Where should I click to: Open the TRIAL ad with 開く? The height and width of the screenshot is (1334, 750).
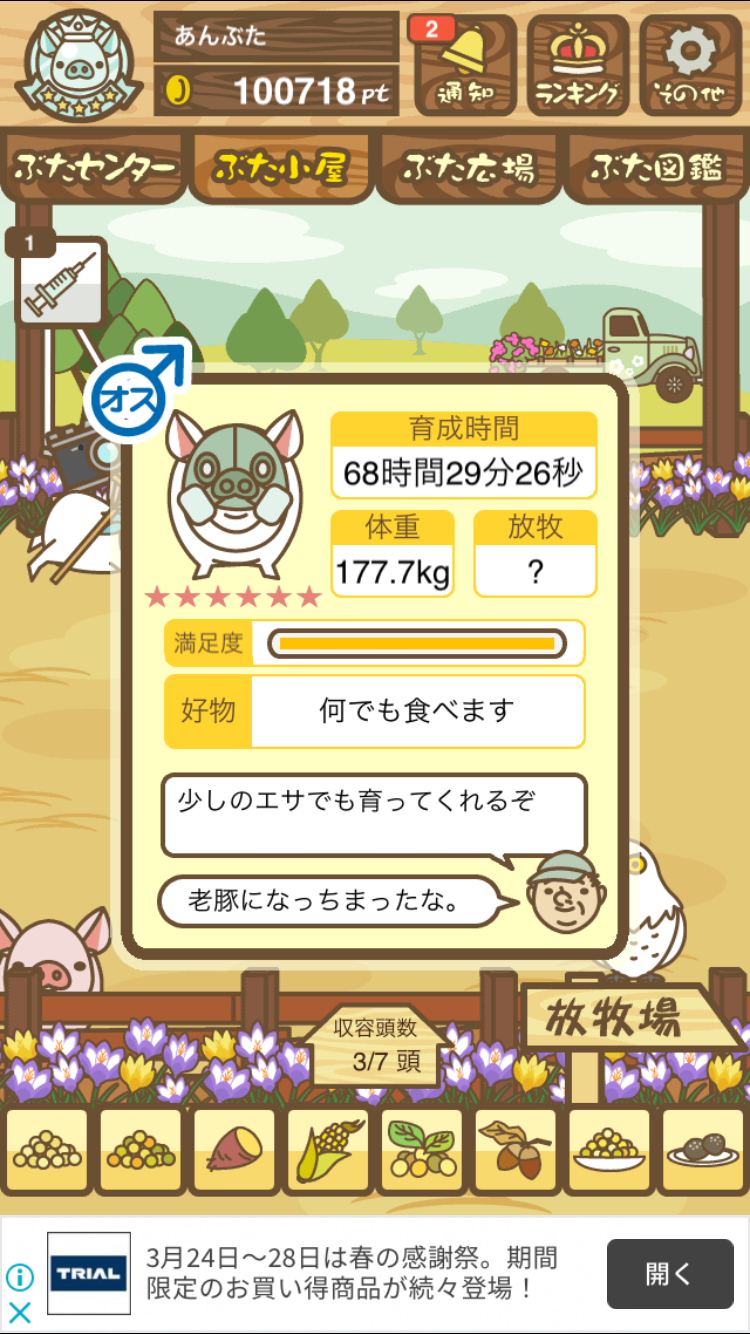coord(670,1273)
